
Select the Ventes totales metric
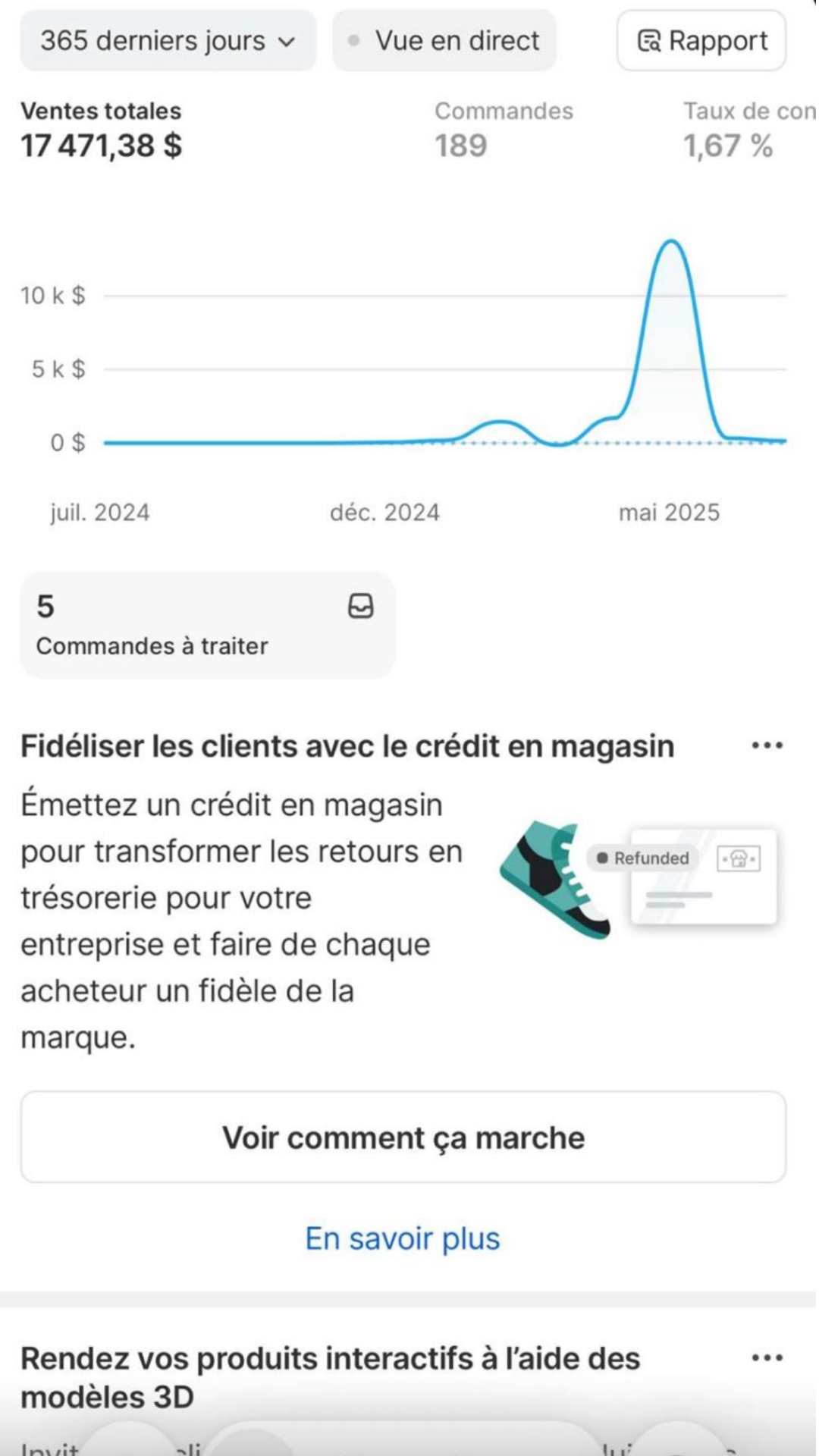(102, 129)
